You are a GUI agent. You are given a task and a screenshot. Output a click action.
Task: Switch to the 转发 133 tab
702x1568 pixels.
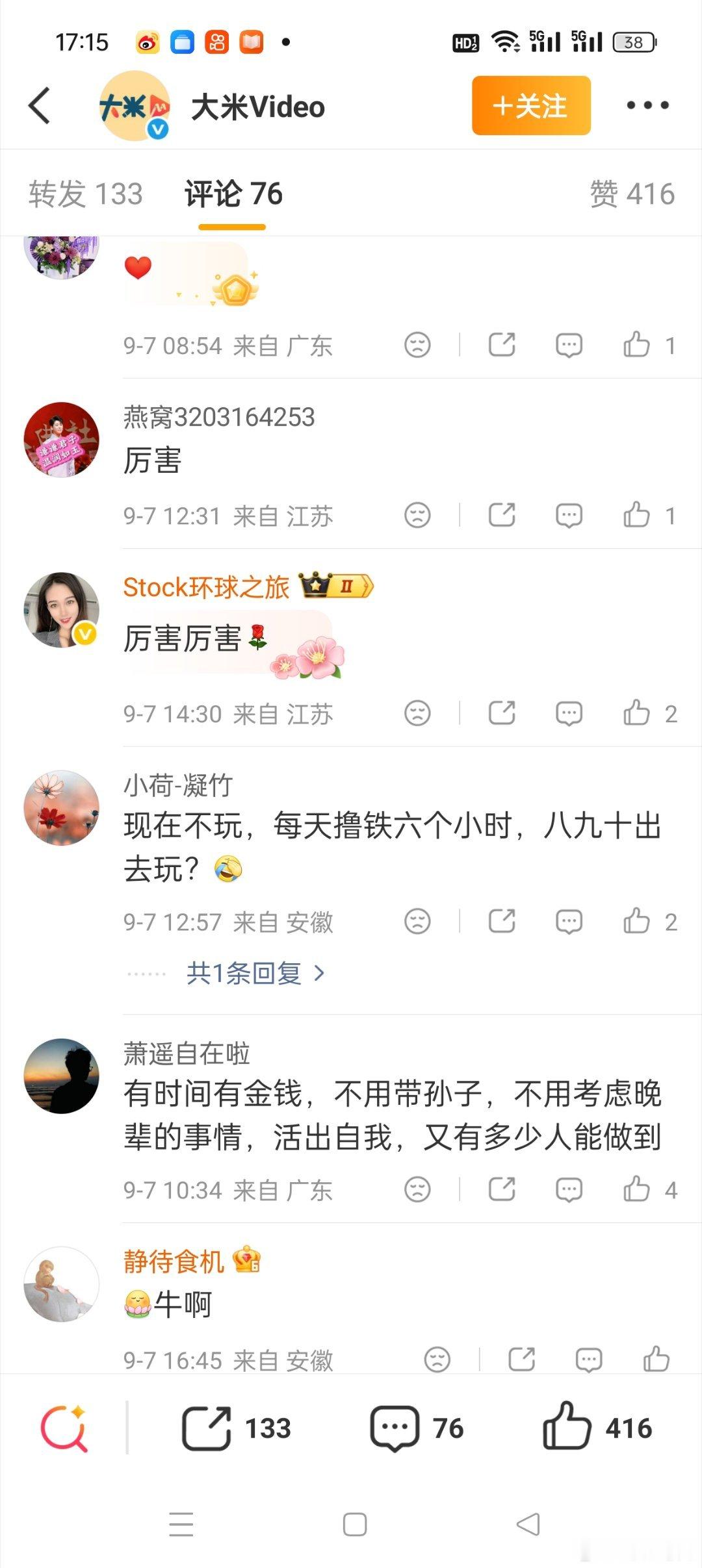coord(85,194)
